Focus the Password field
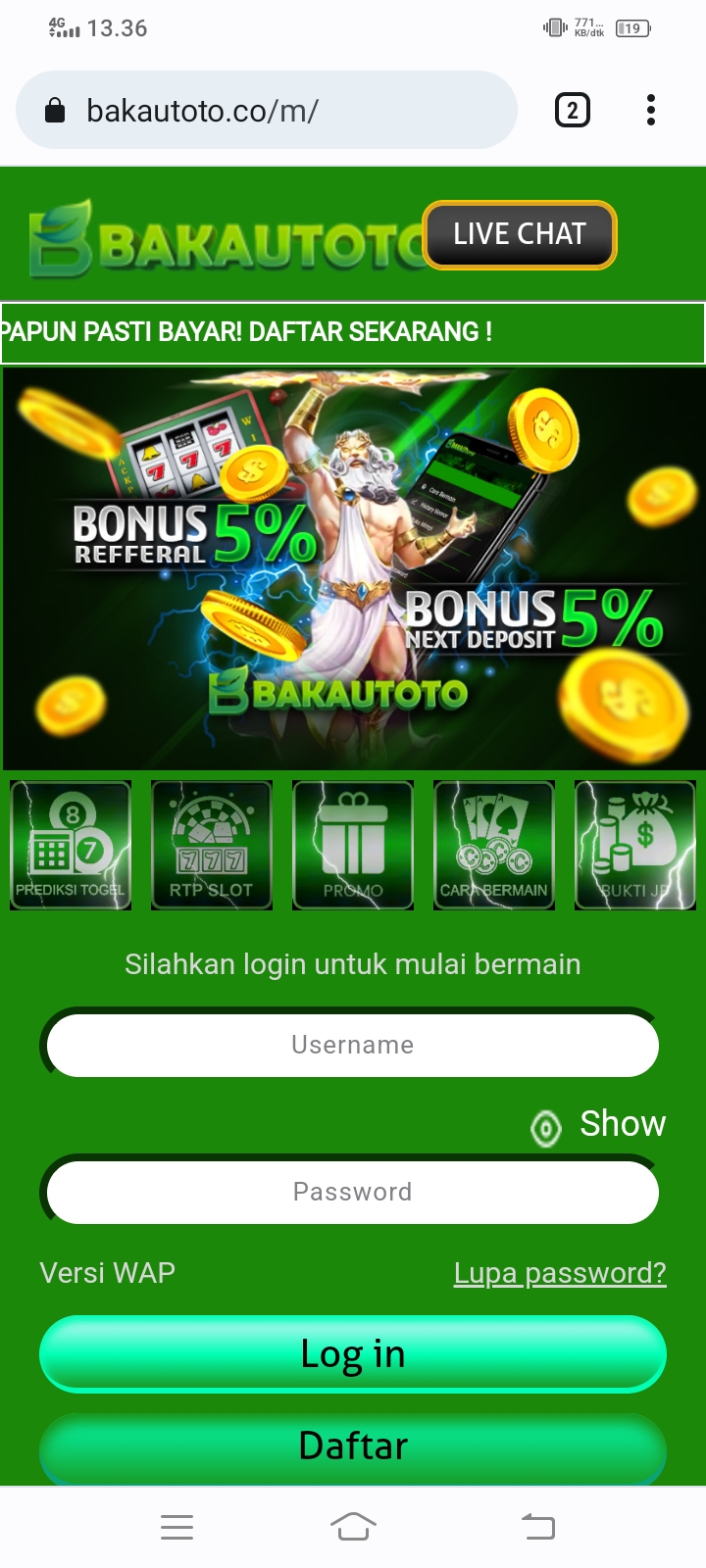706x1568 pixels. [353, 1192]
